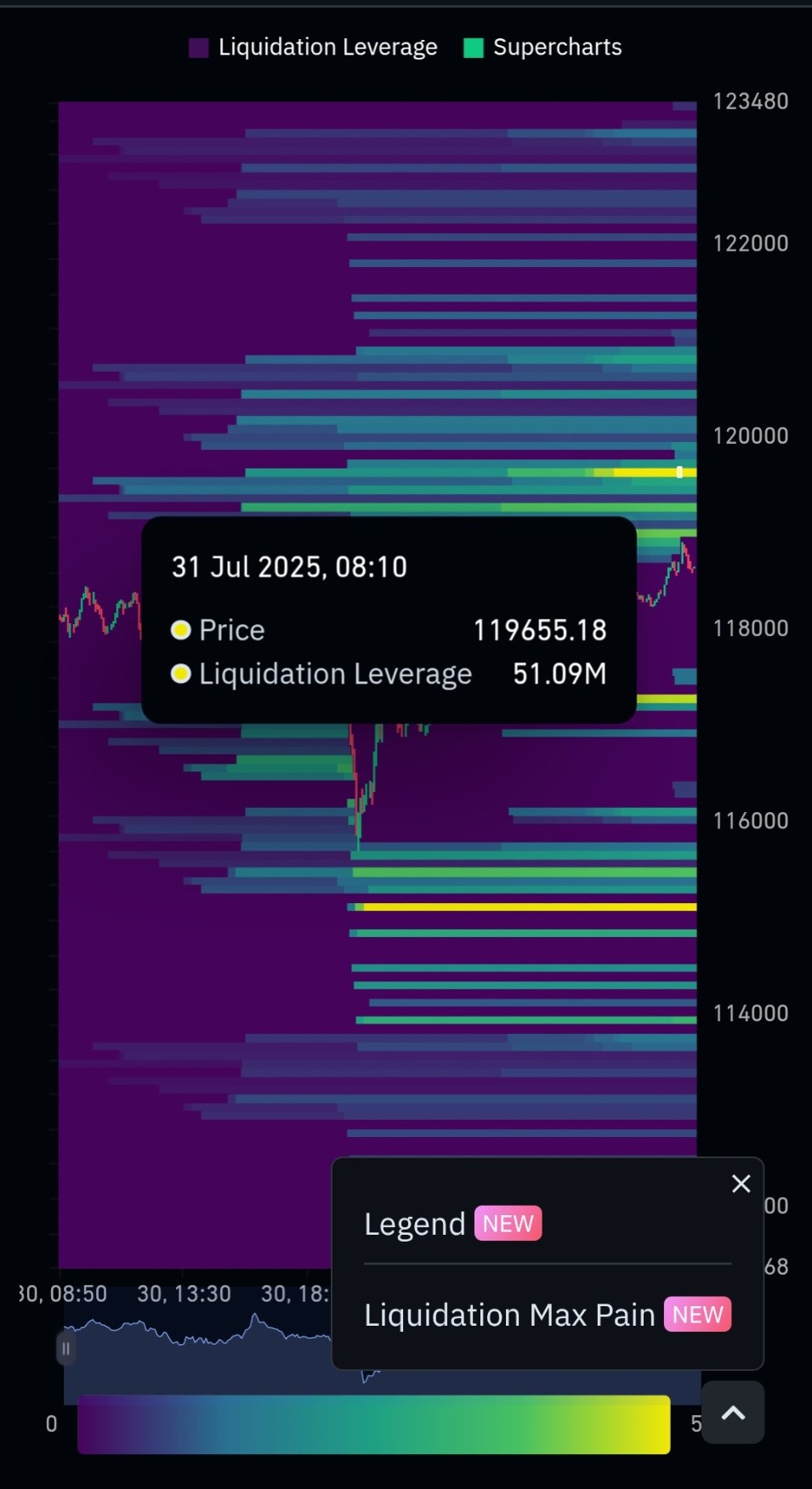This screenshot has height=1489, width=812.
Task: Click the yellow dot beside Price in tooltip
Action: [179, 630]
